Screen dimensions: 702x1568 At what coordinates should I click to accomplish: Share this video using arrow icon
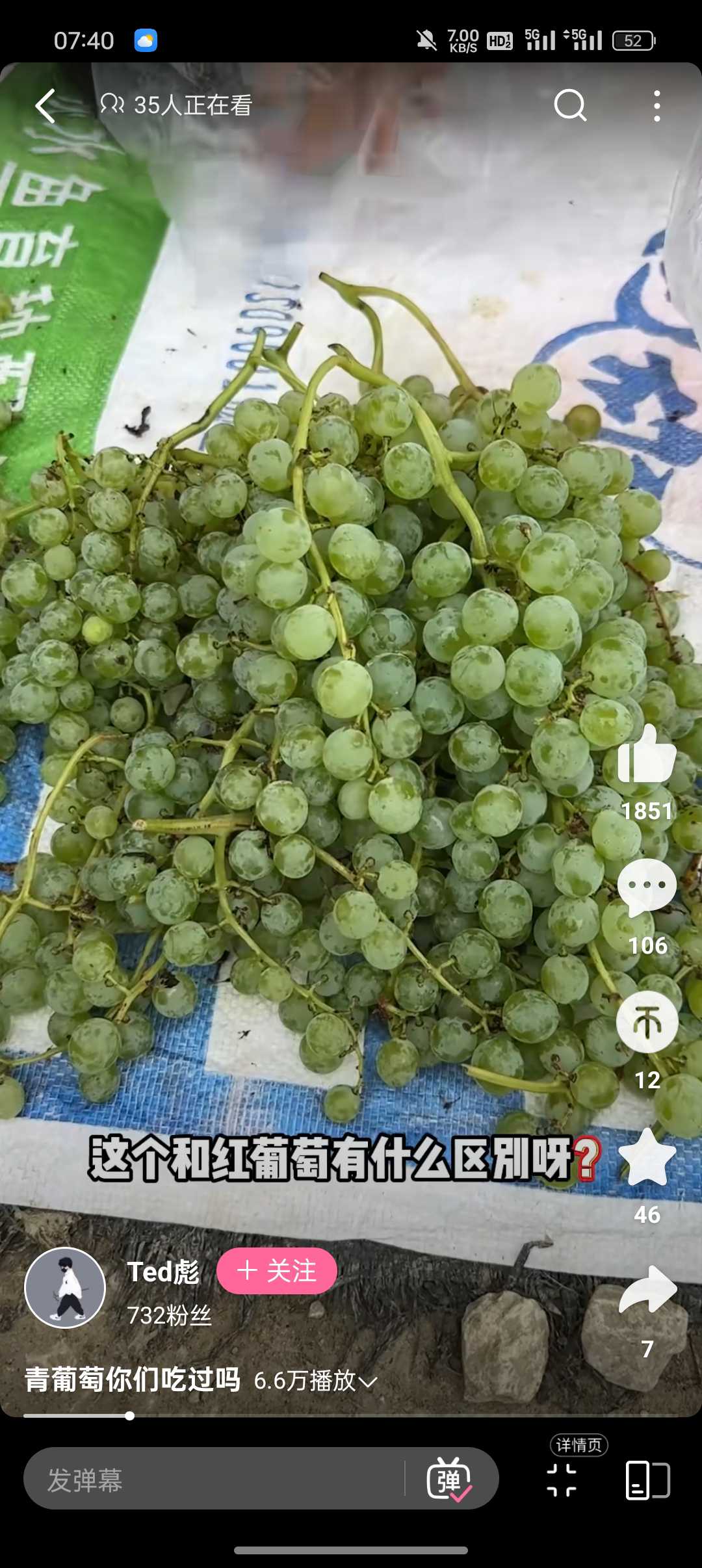(x=647, y=1291)
